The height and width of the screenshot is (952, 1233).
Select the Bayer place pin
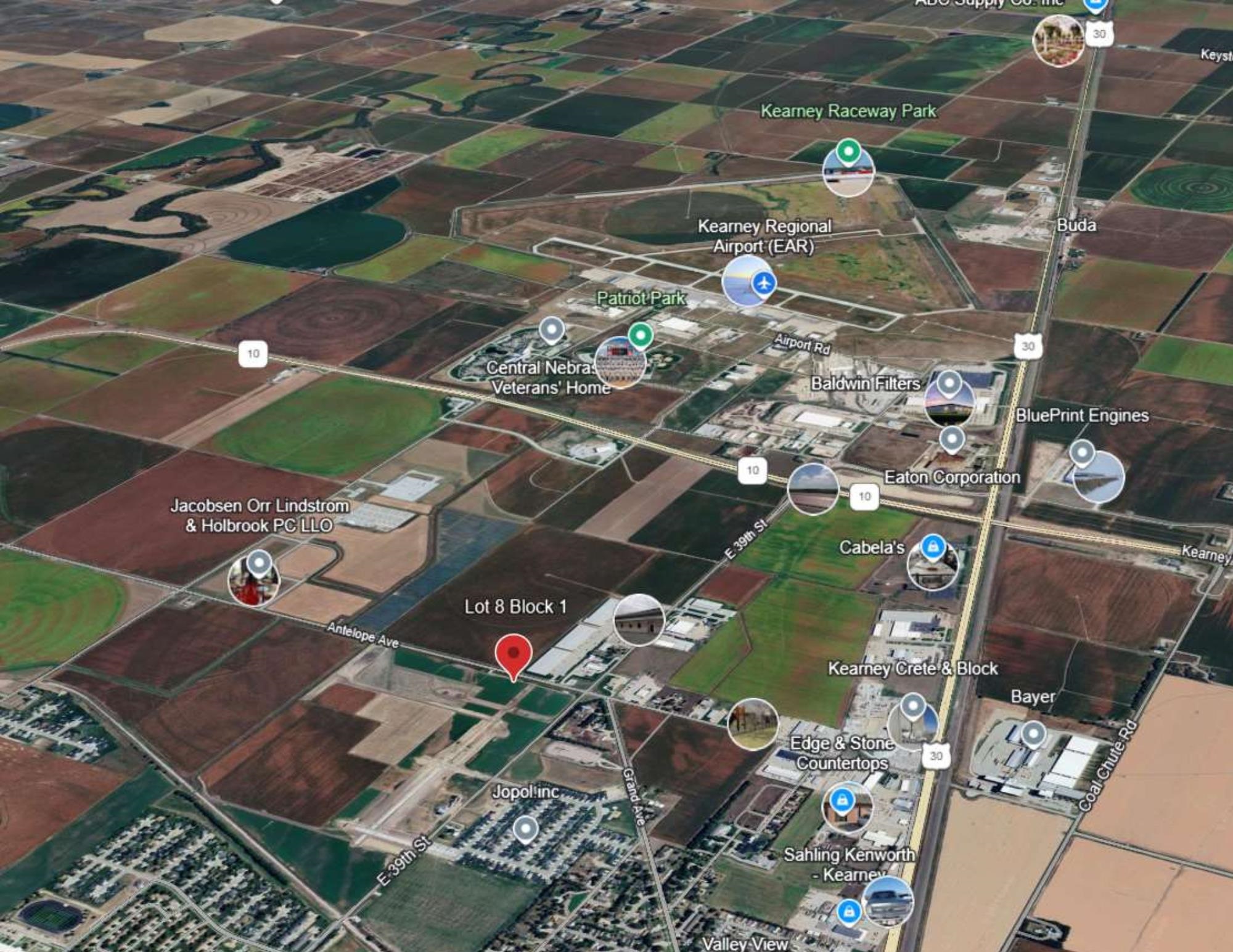1033,734
